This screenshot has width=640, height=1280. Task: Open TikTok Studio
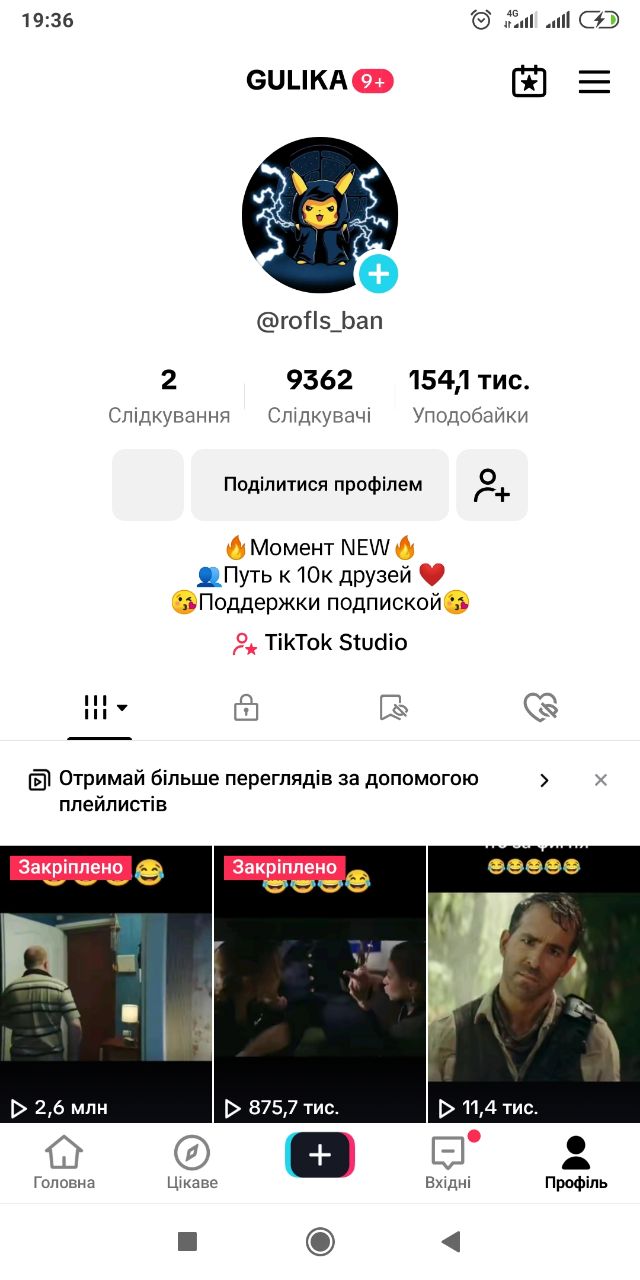(320, 643)
